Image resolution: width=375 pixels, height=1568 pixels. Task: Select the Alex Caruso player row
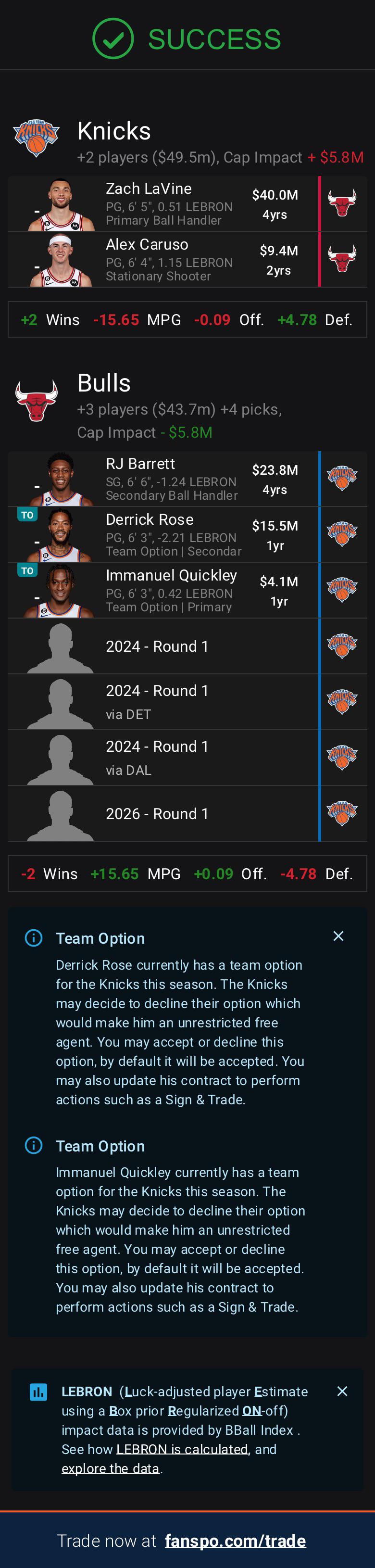coord(164,260)
